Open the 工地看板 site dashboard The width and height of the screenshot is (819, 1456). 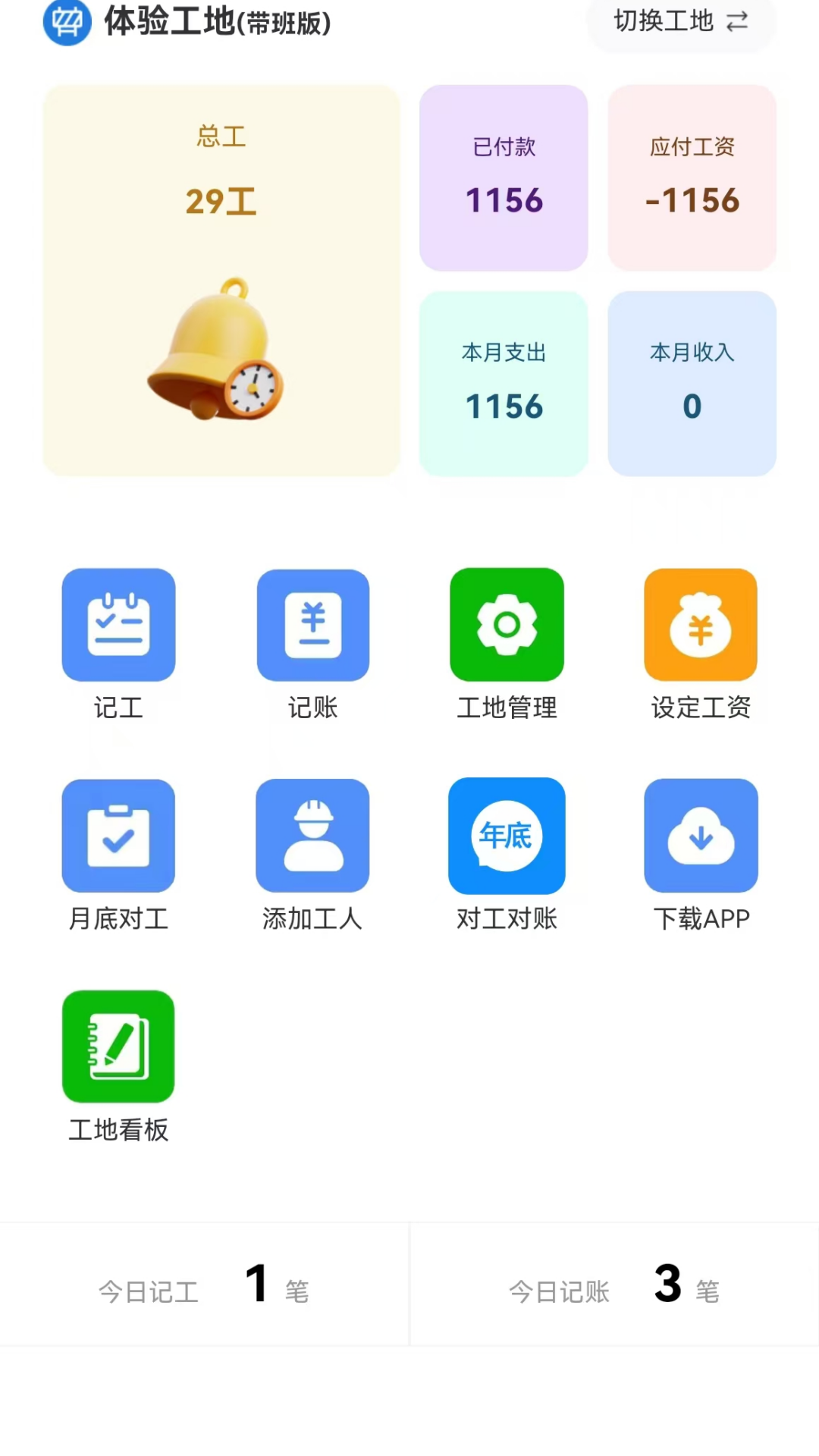(x=118, y=1065)
